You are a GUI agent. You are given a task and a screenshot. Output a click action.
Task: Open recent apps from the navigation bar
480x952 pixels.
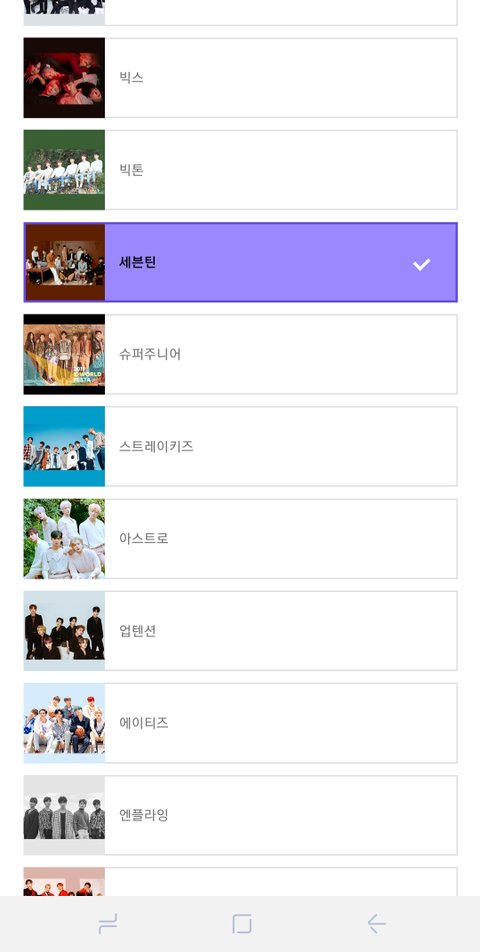[107, 924]
